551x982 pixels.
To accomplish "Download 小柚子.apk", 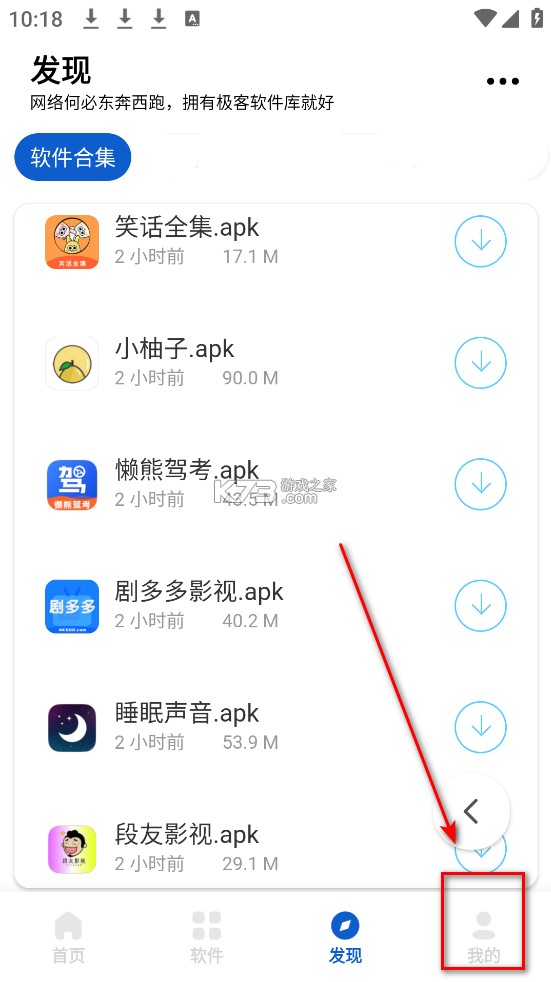I will coord(480,363).
